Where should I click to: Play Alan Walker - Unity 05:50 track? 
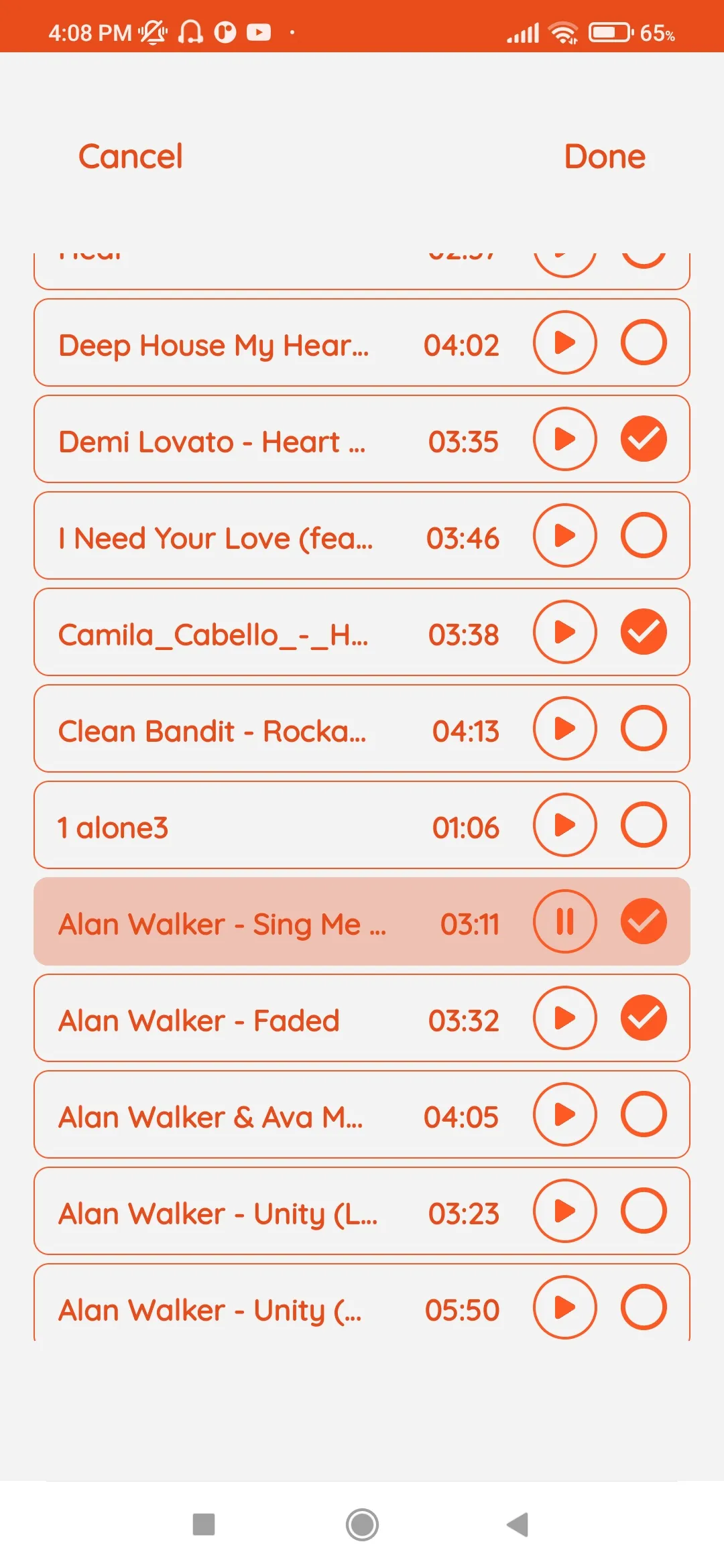point(564,1307)
